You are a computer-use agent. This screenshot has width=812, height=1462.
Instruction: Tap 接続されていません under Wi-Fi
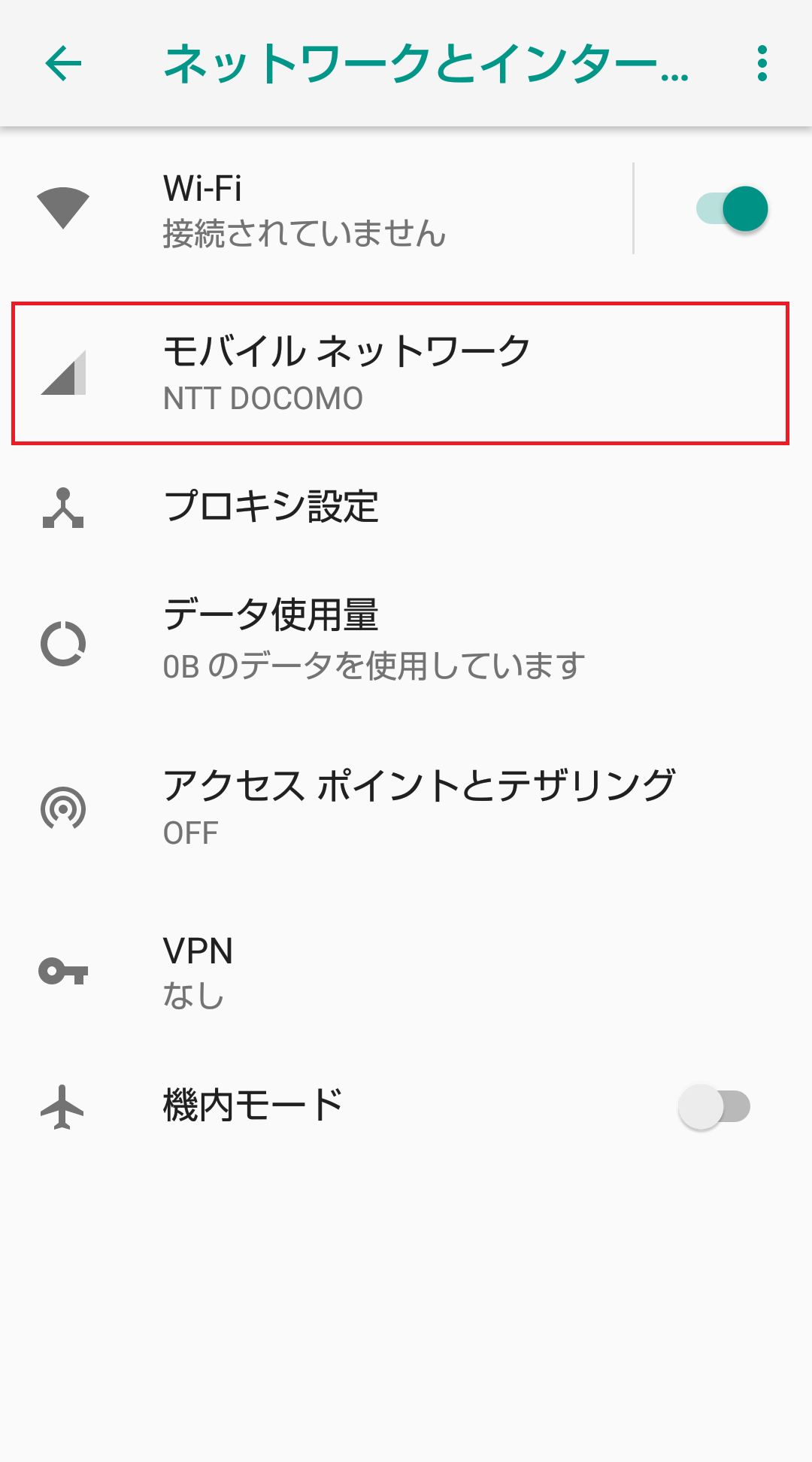(304, 233)
